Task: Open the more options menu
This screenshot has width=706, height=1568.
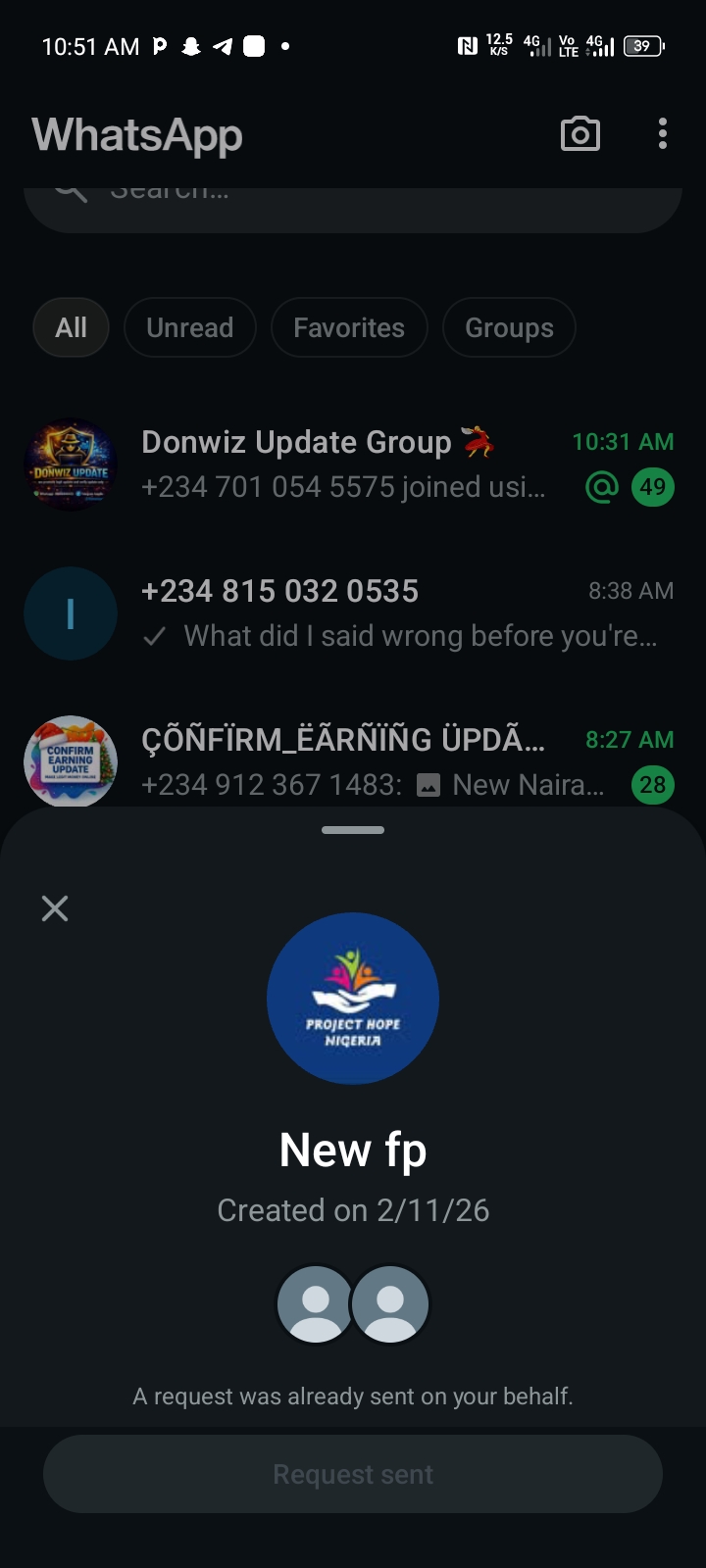Action: pos(663,134)
